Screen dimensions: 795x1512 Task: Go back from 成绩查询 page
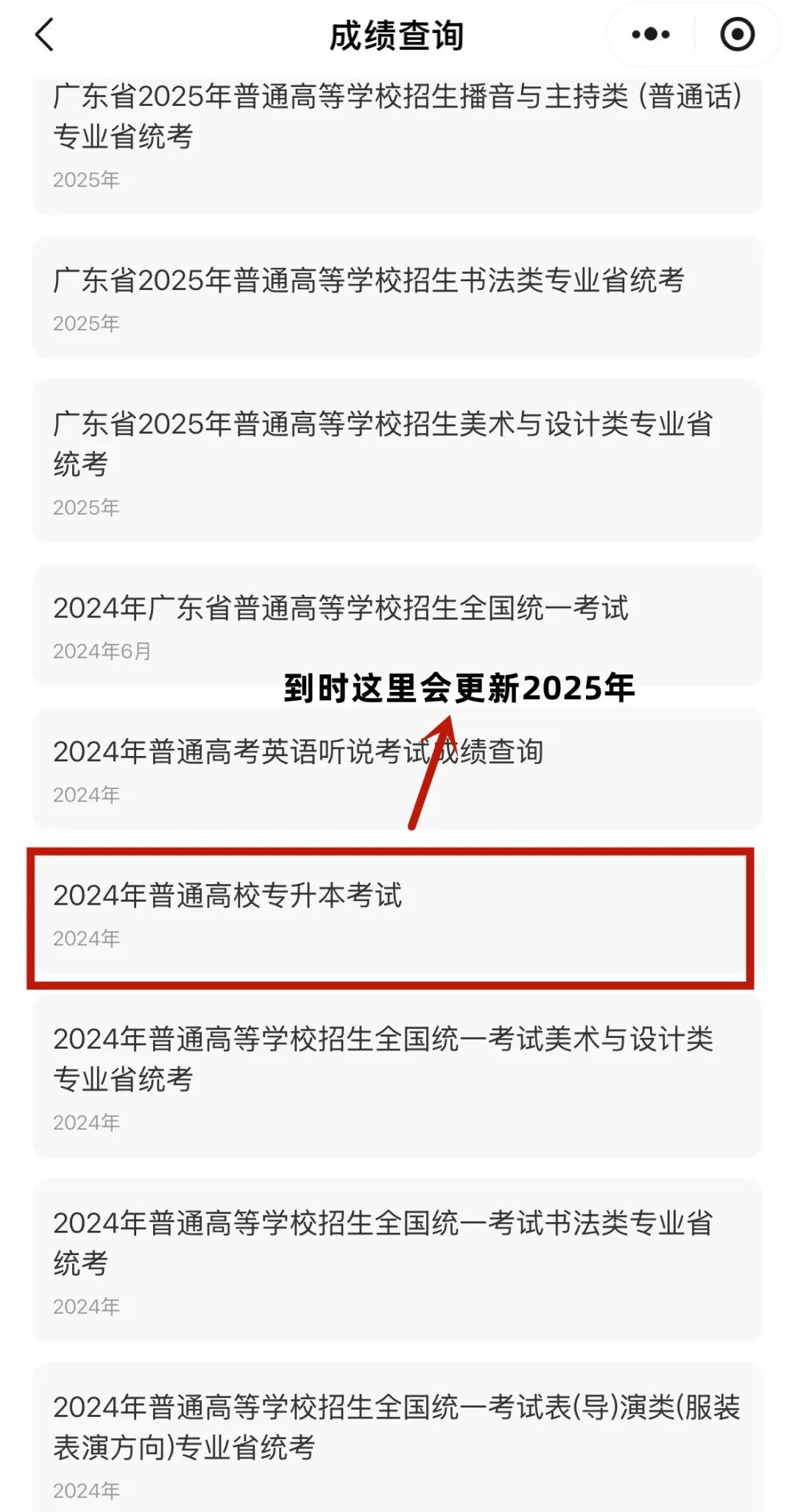click(x=46, y=35)
